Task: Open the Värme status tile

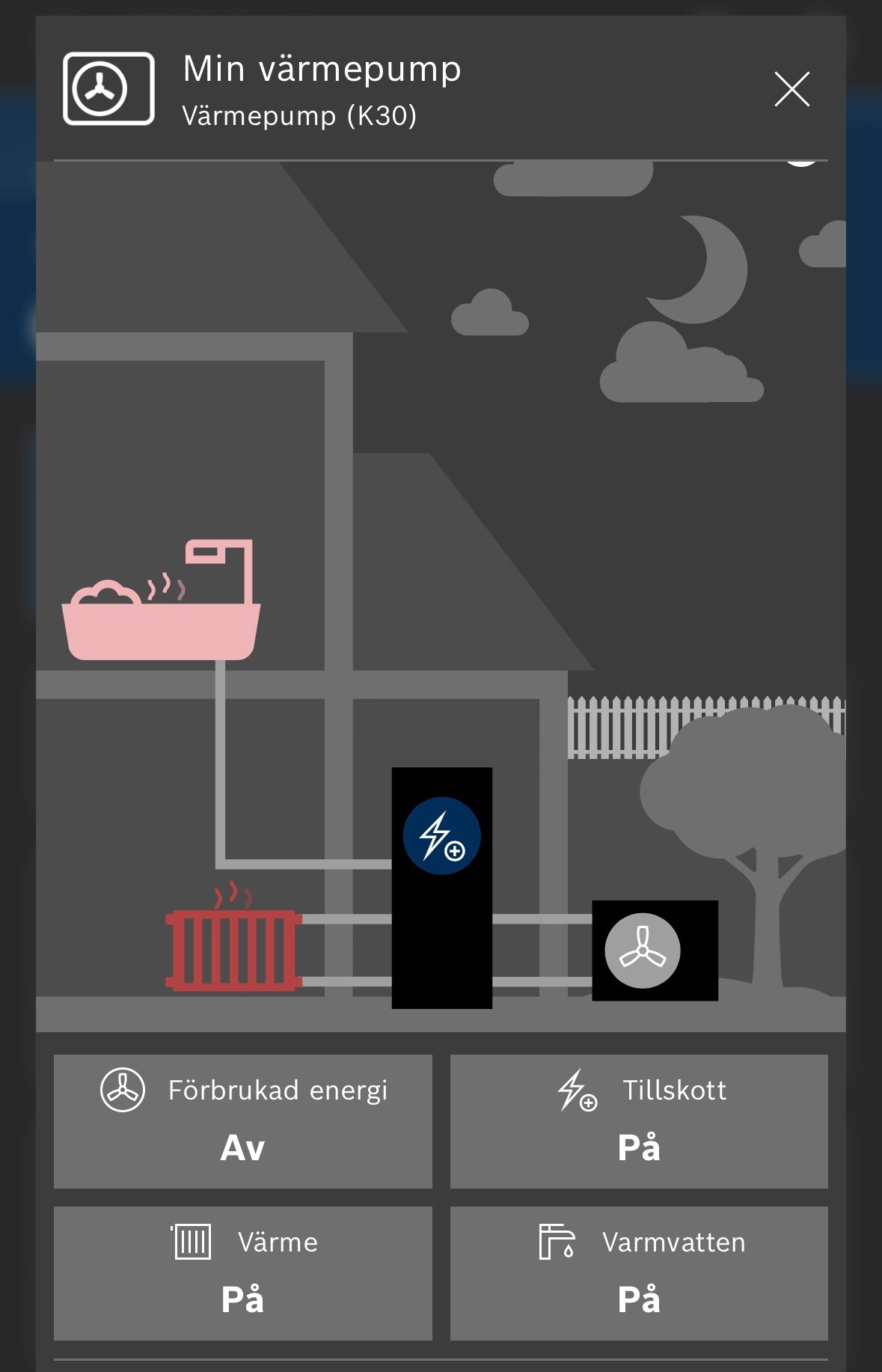Action: coord(242,1272)
